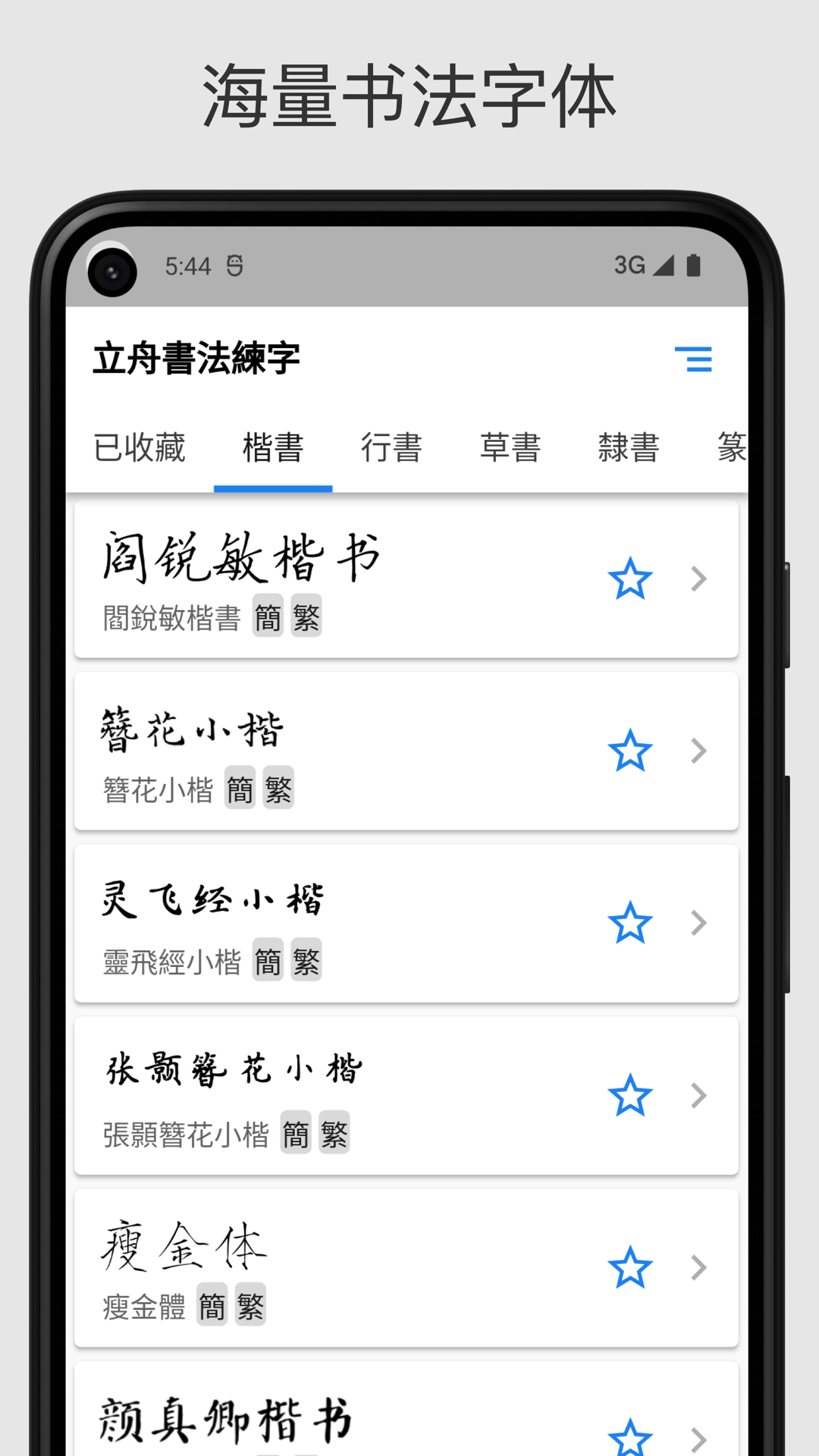This screenshot has height=1456, width=819.
Task: Switch to the 行書 tab
Action: click(391, 448)
